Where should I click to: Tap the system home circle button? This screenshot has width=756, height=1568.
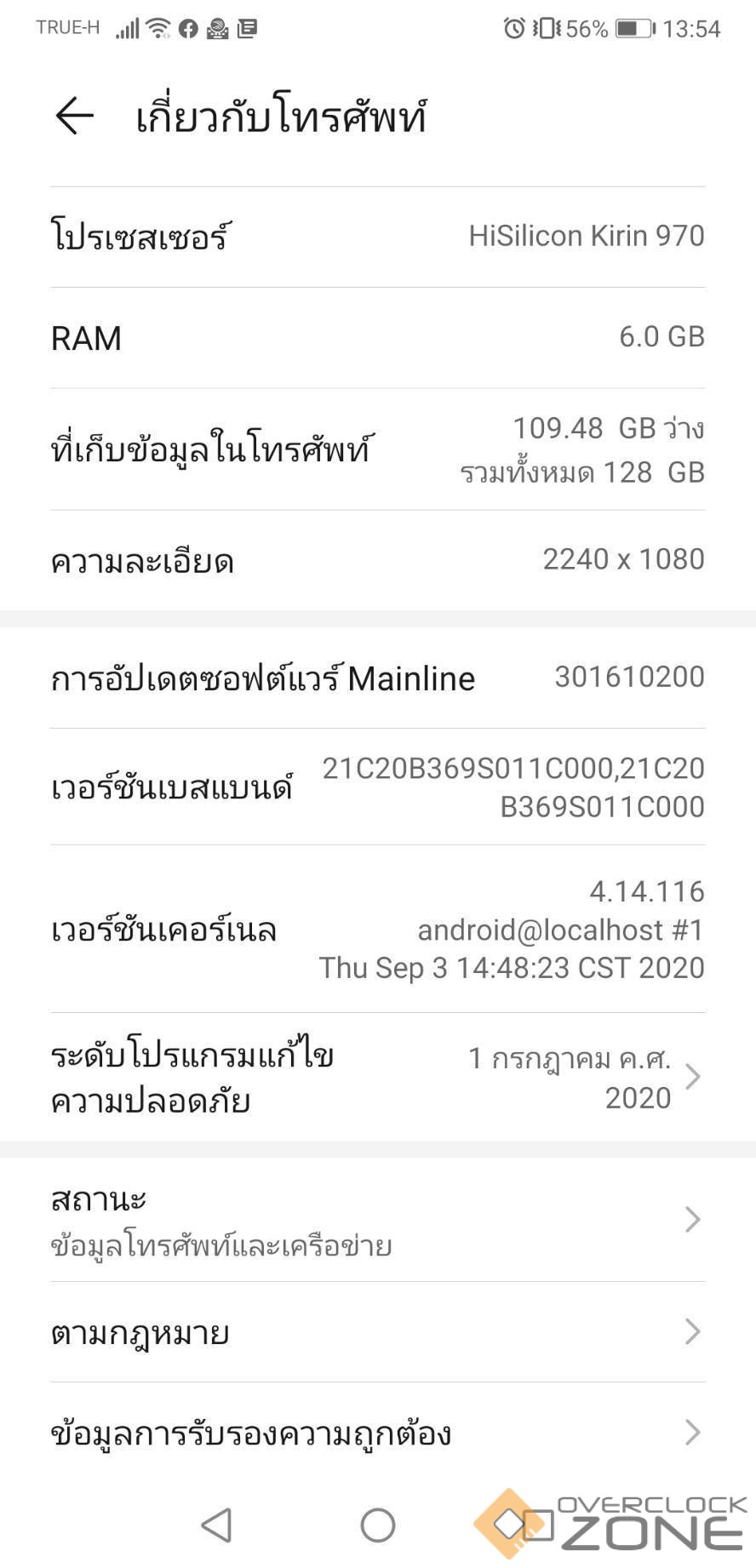(x=378, y=1525)
